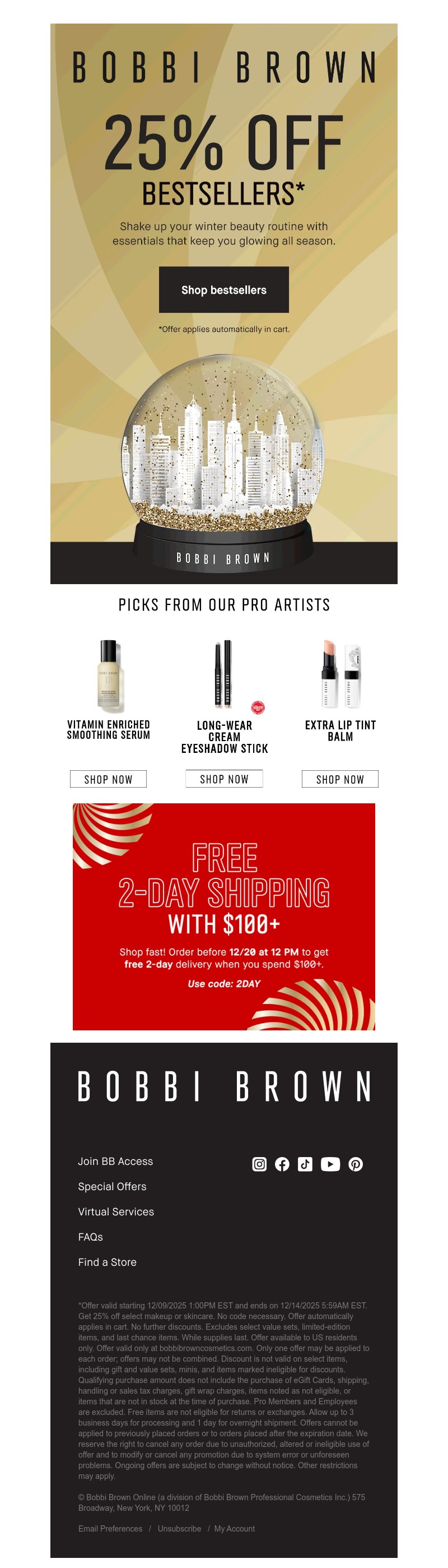This screenshot has height=1568, width=448.
Task: Open the Join BB Access link
Action: tap(115, 1162)
